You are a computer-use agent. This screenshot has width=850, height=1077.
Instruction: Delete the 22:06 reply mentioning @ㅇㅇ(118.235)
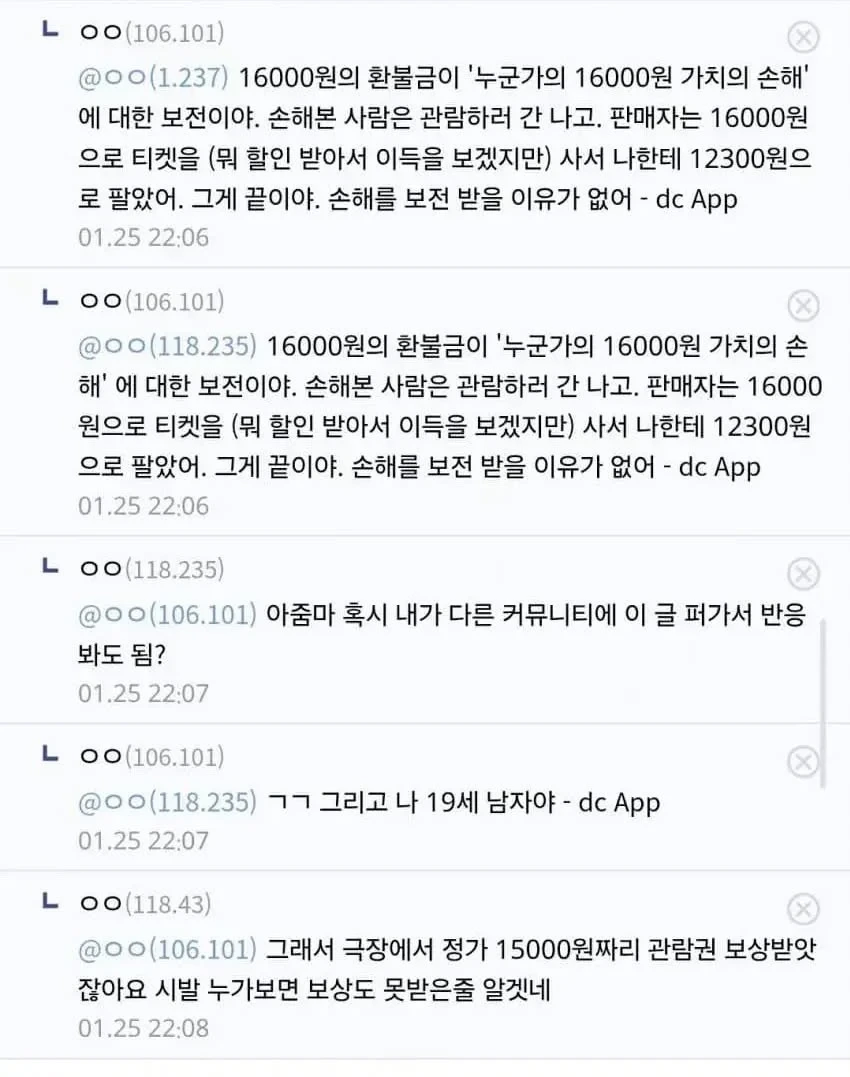[804, 305]
